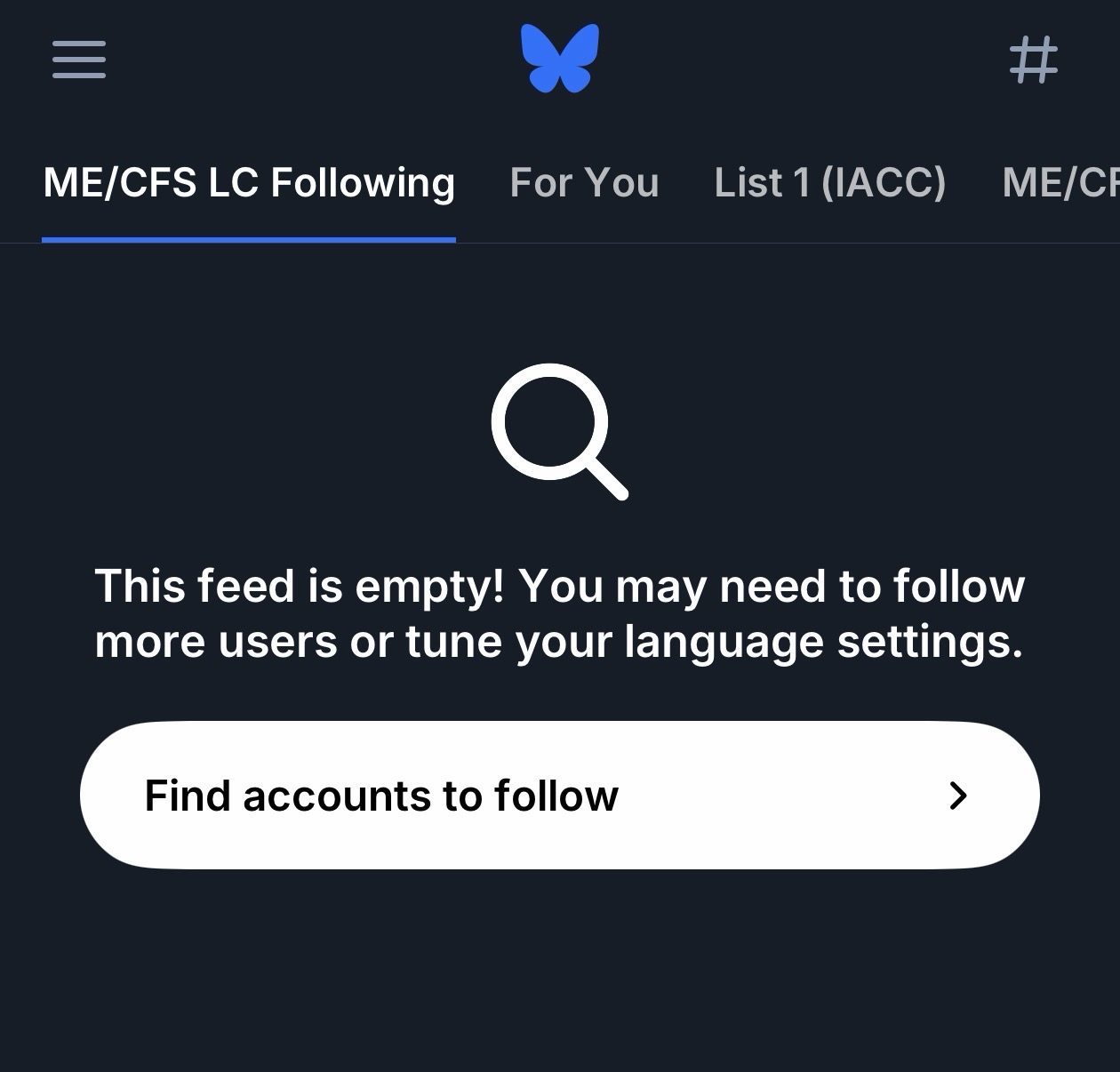
Task: Switch to the List 1 (IACC) tab
Action: [x=830, y=183]
